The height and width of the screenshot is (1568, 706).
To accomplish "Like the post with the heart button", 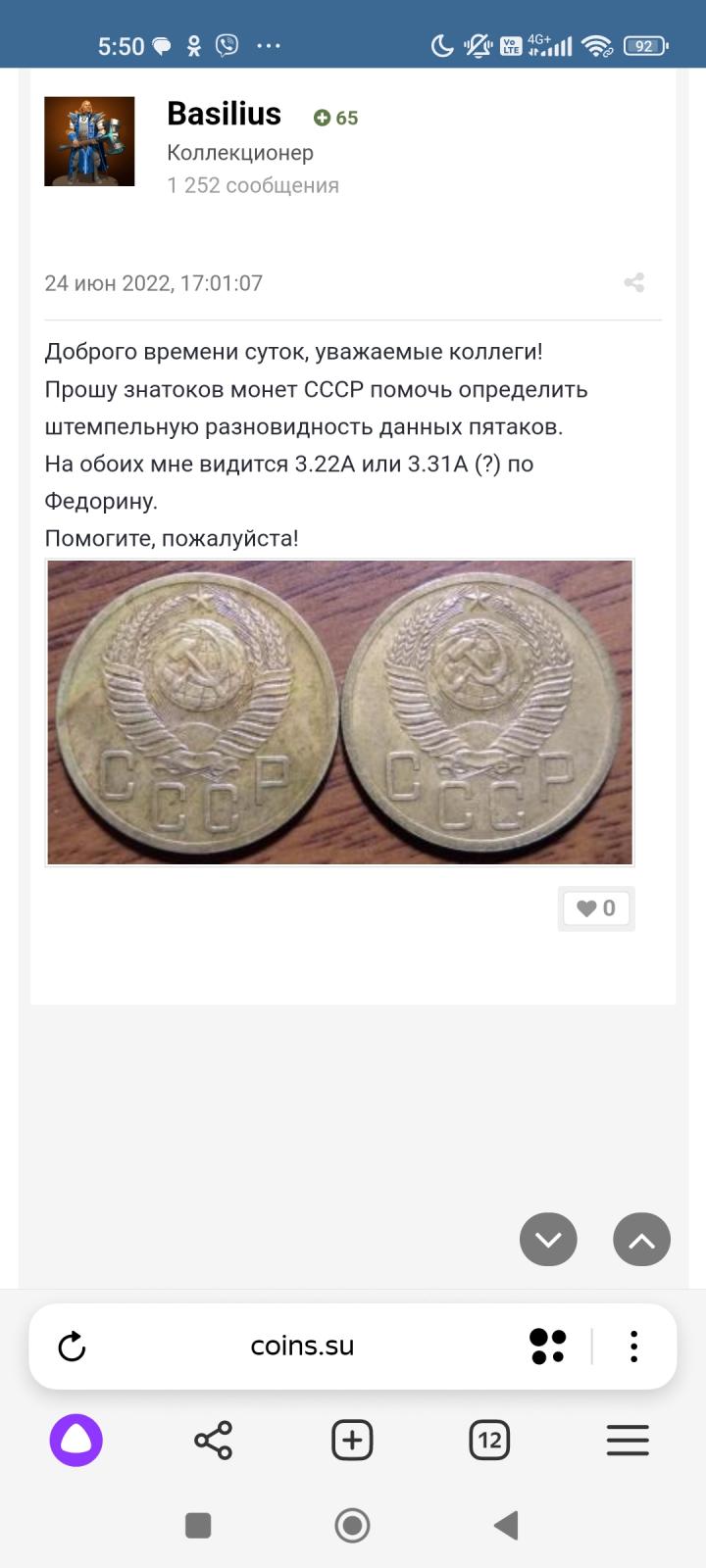I will click(596, 908).
